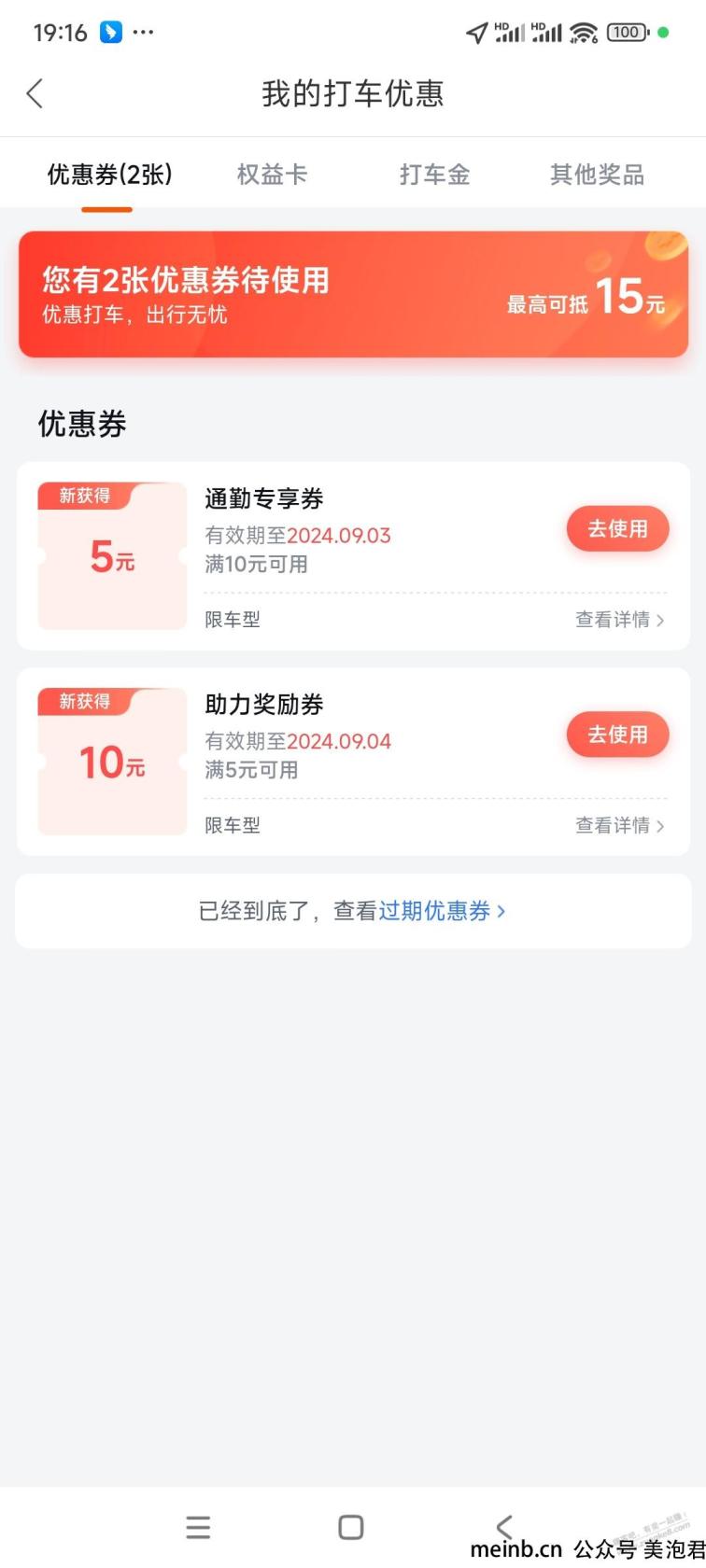The image size is (706, 1568).
Task: Open recent apps from the navigation bar
Action: (198, 1527)
